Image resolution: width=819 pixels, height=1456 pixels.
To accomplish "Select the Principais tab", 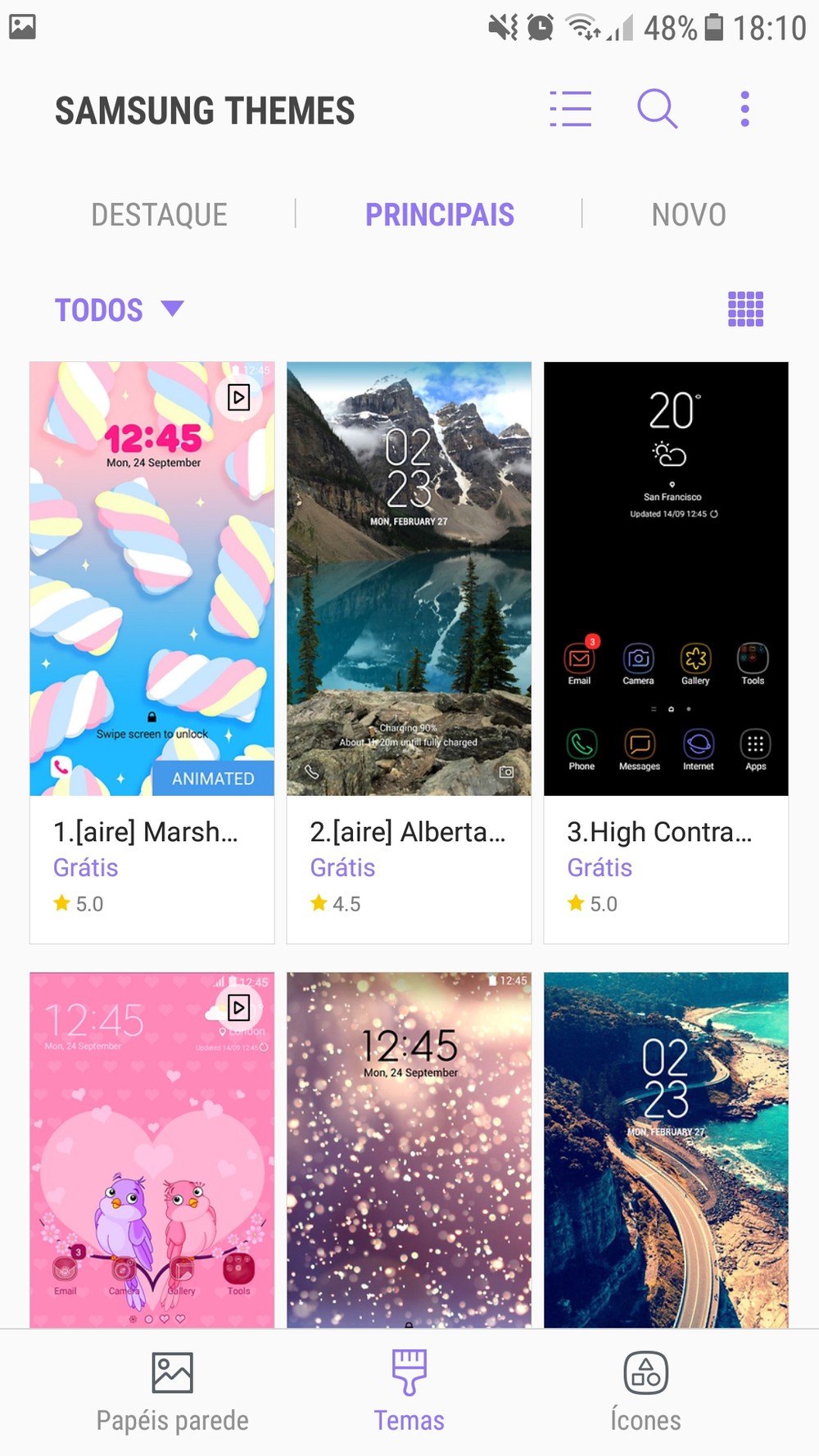I will click(x=439, y=215).
